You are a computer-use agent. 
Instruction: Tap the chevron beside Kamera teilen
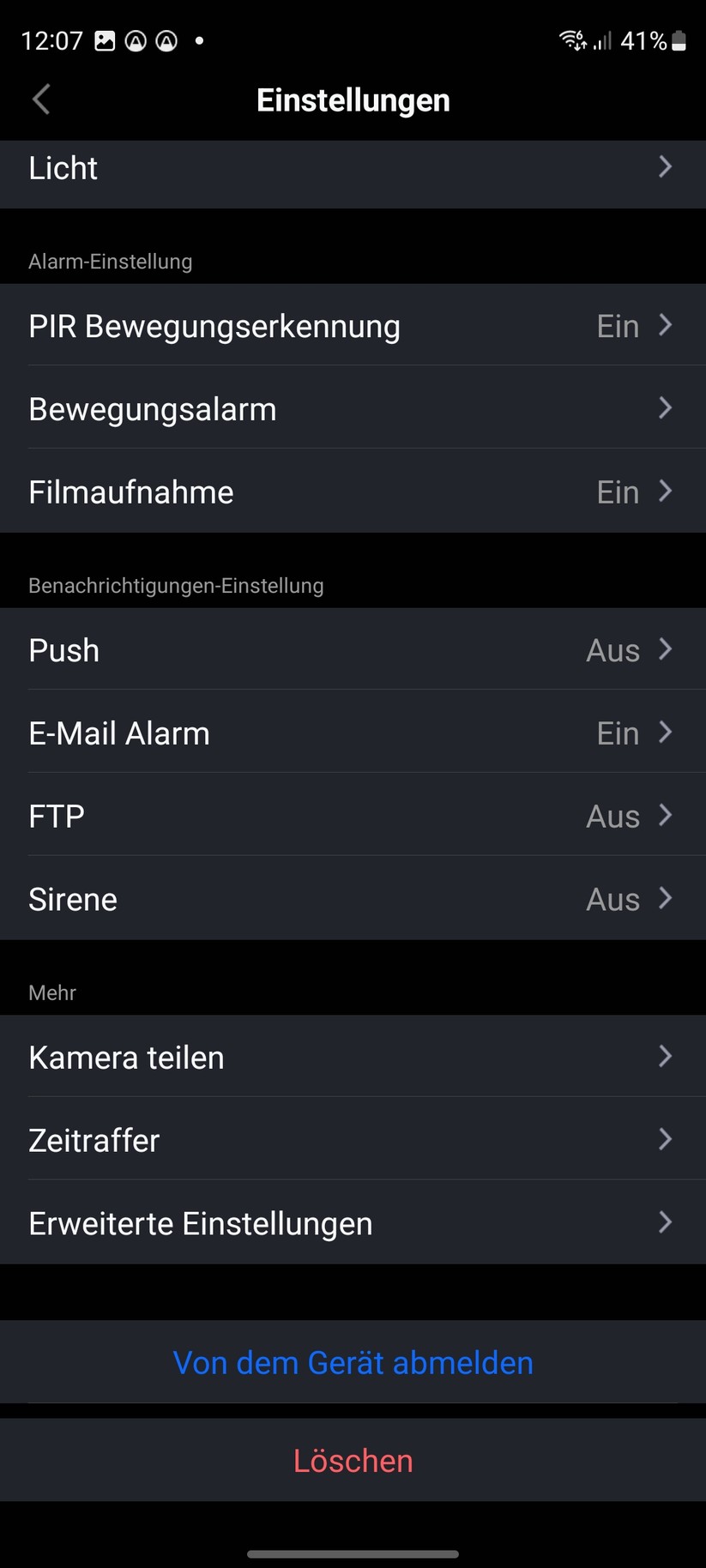pos(665,1057)
